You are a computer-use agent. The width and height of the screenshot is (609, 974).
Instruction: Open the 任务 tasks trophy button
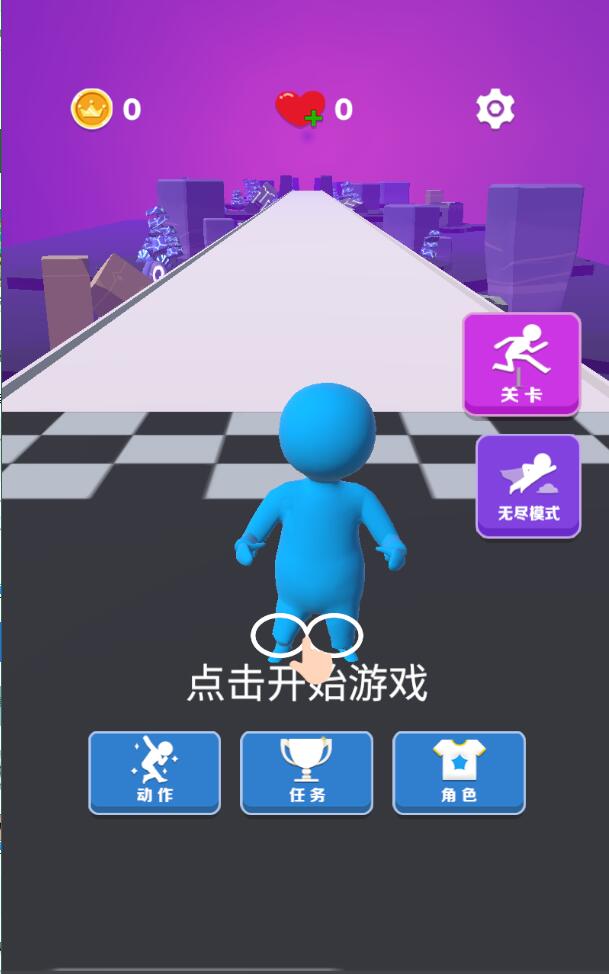[306, 772]
